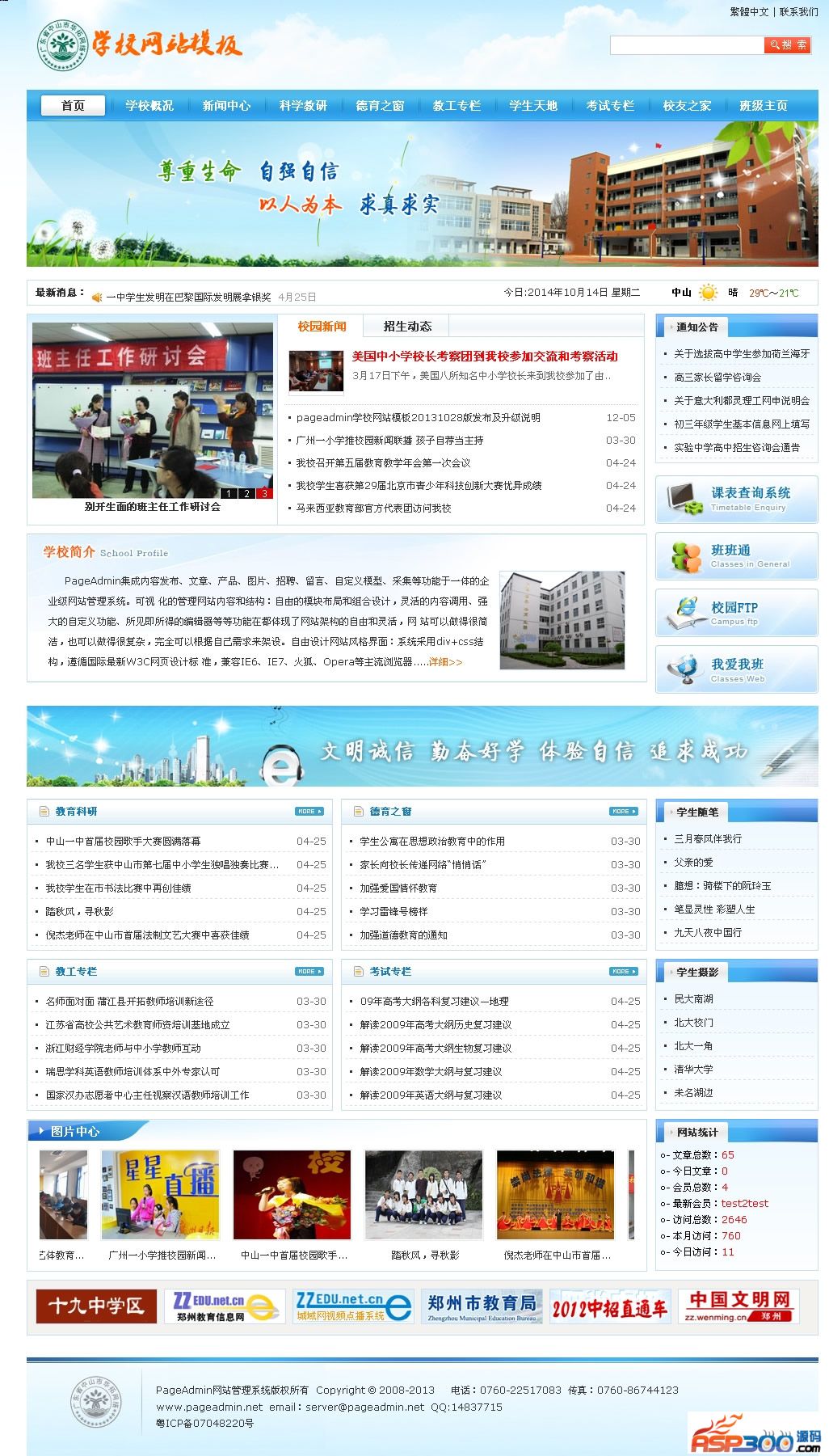Switch to the 招生动态 tab
This screenshot has height=1456, width=829.
[407, 327]
